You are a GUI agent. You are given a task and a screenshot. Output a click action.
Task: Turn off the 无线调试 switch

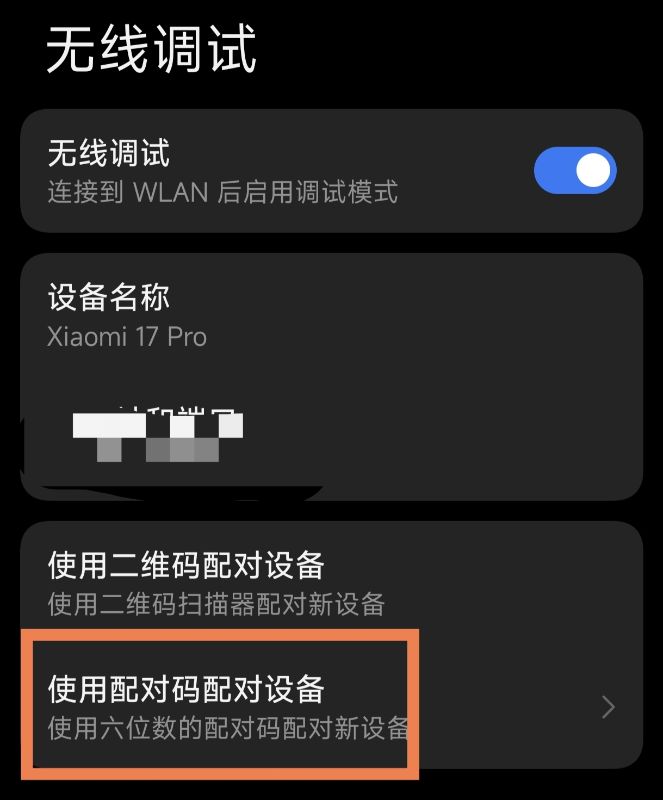575,171
